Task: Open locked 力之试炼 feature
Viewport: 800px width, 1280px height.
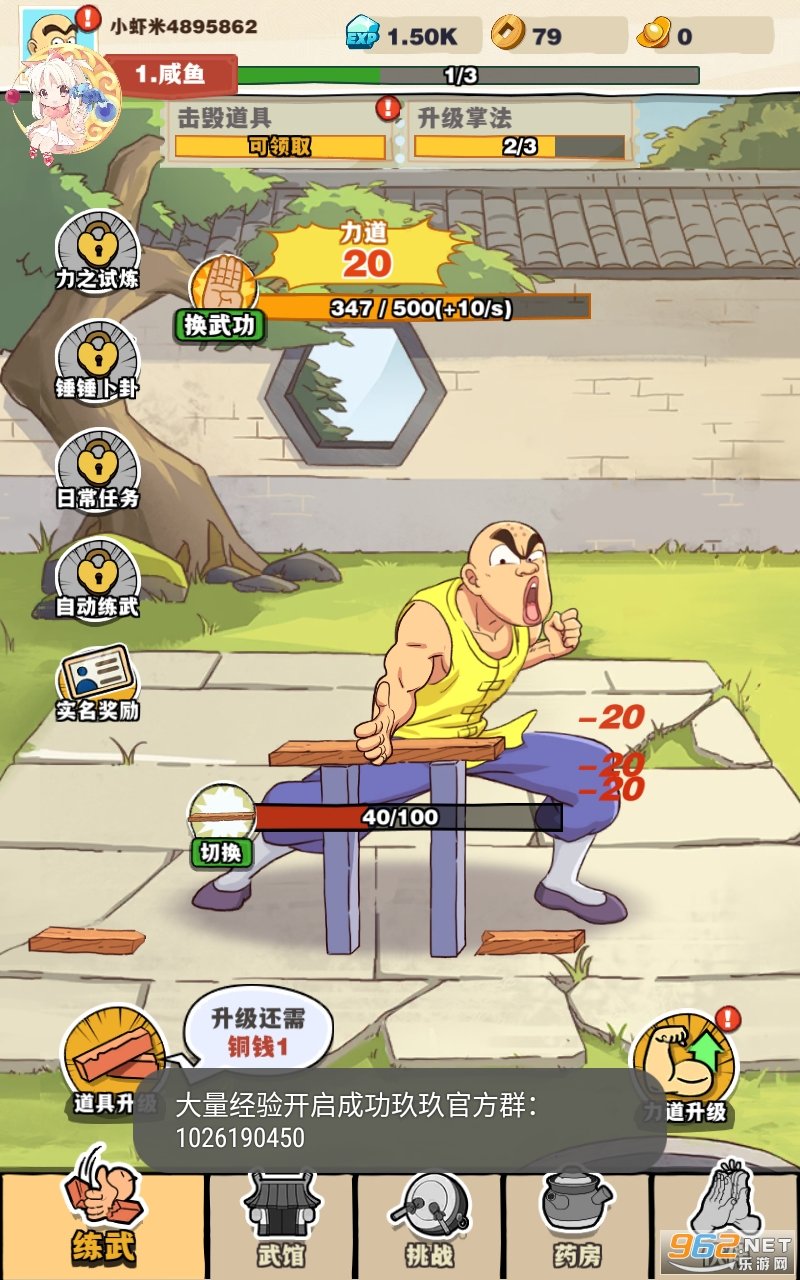Action: [x=97, y=250]
